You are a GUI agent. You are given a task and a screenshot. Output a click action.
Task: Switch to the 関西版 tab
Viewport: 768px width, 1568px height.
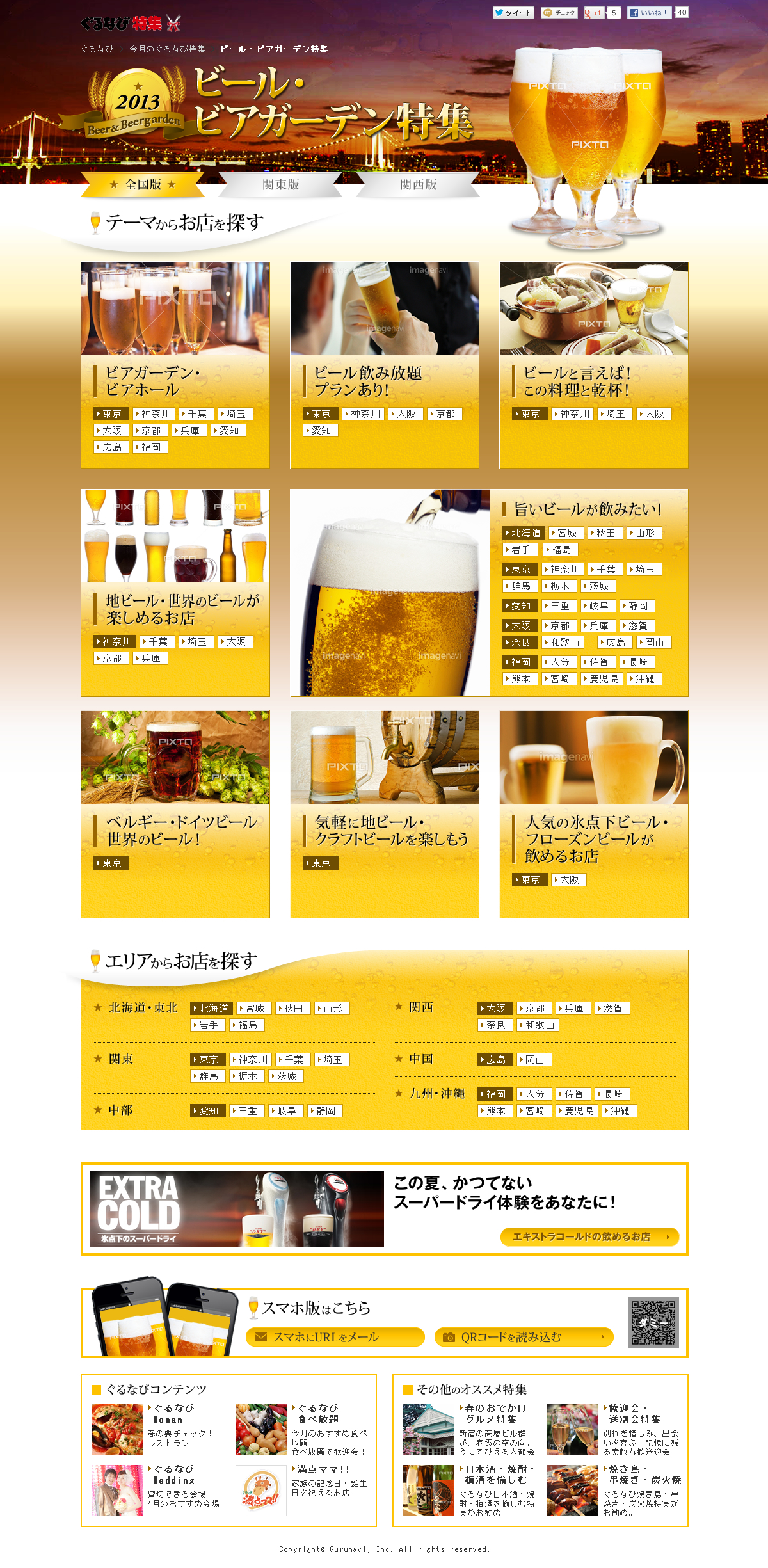(x=418, y=185)
